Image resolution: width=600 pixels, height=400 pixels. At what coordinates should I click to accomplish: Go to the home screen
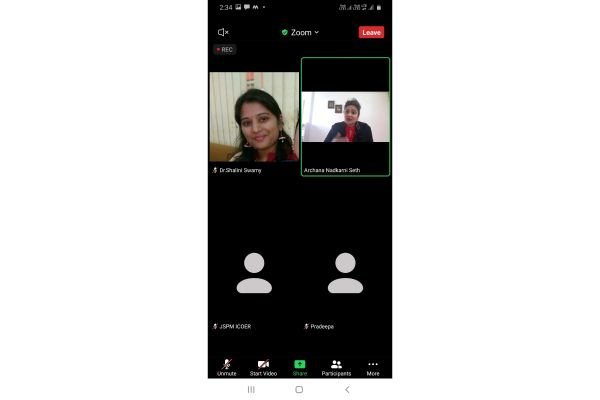299,389
